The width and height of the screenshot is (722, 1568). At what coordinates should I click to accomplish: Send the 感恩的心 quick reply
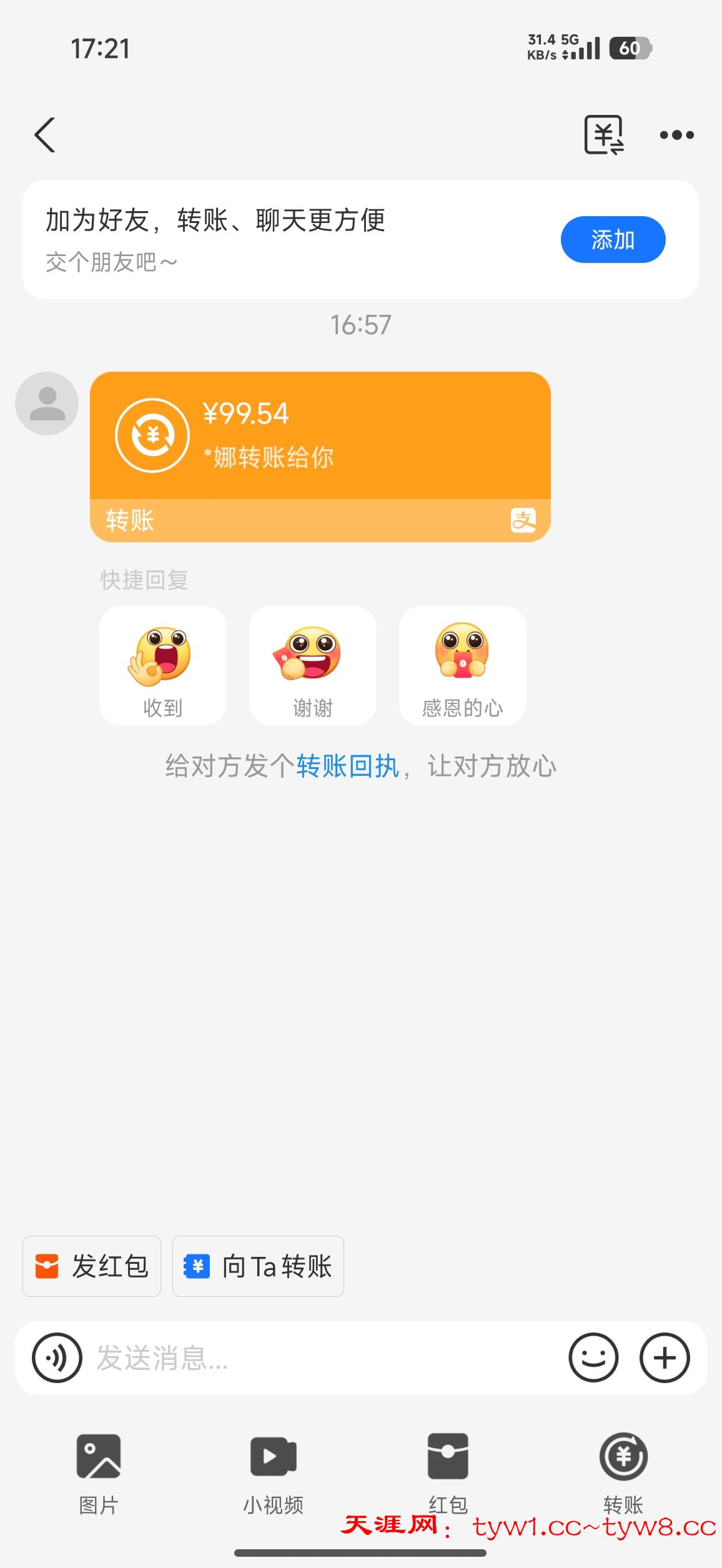pos(463,666)
